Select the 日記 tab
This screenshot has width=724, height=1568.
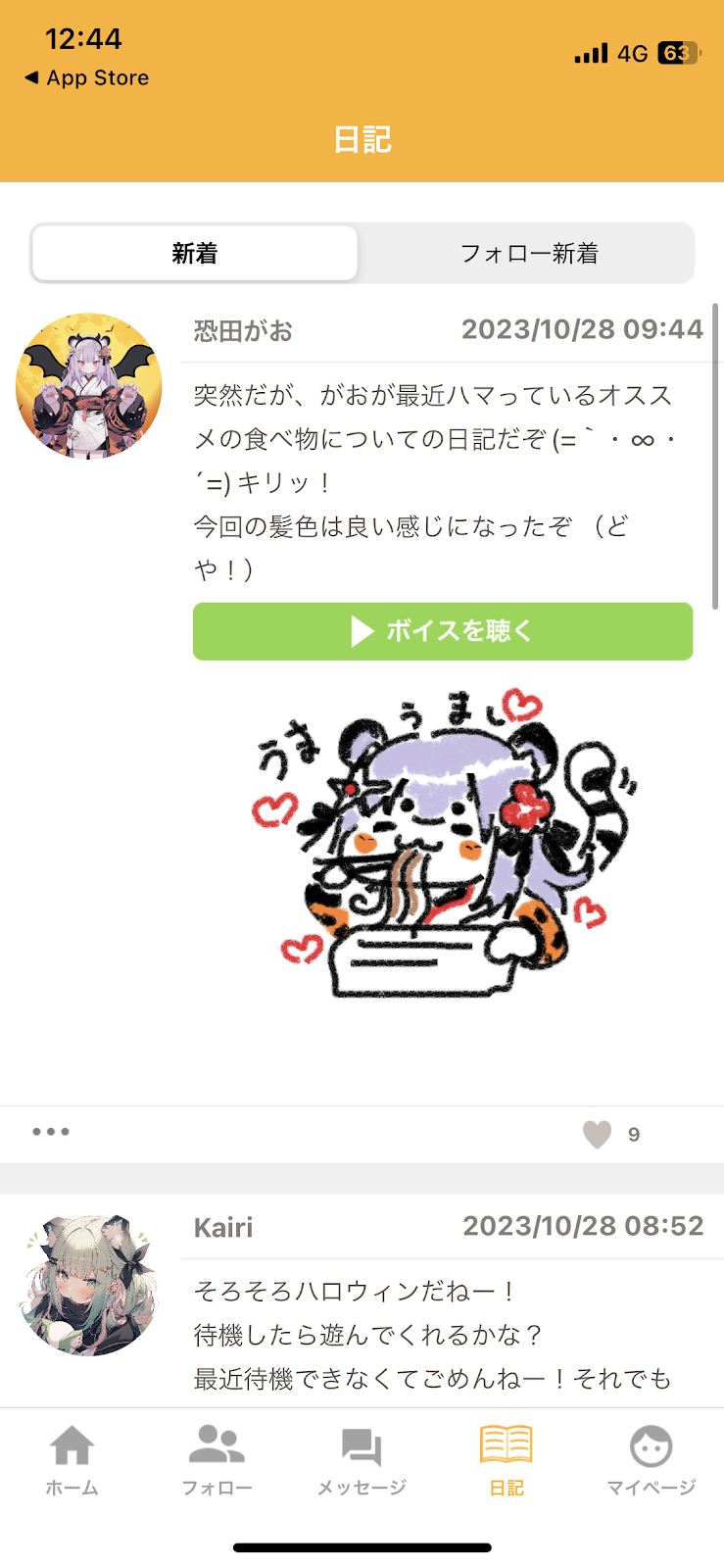[x=507, y=1460]
